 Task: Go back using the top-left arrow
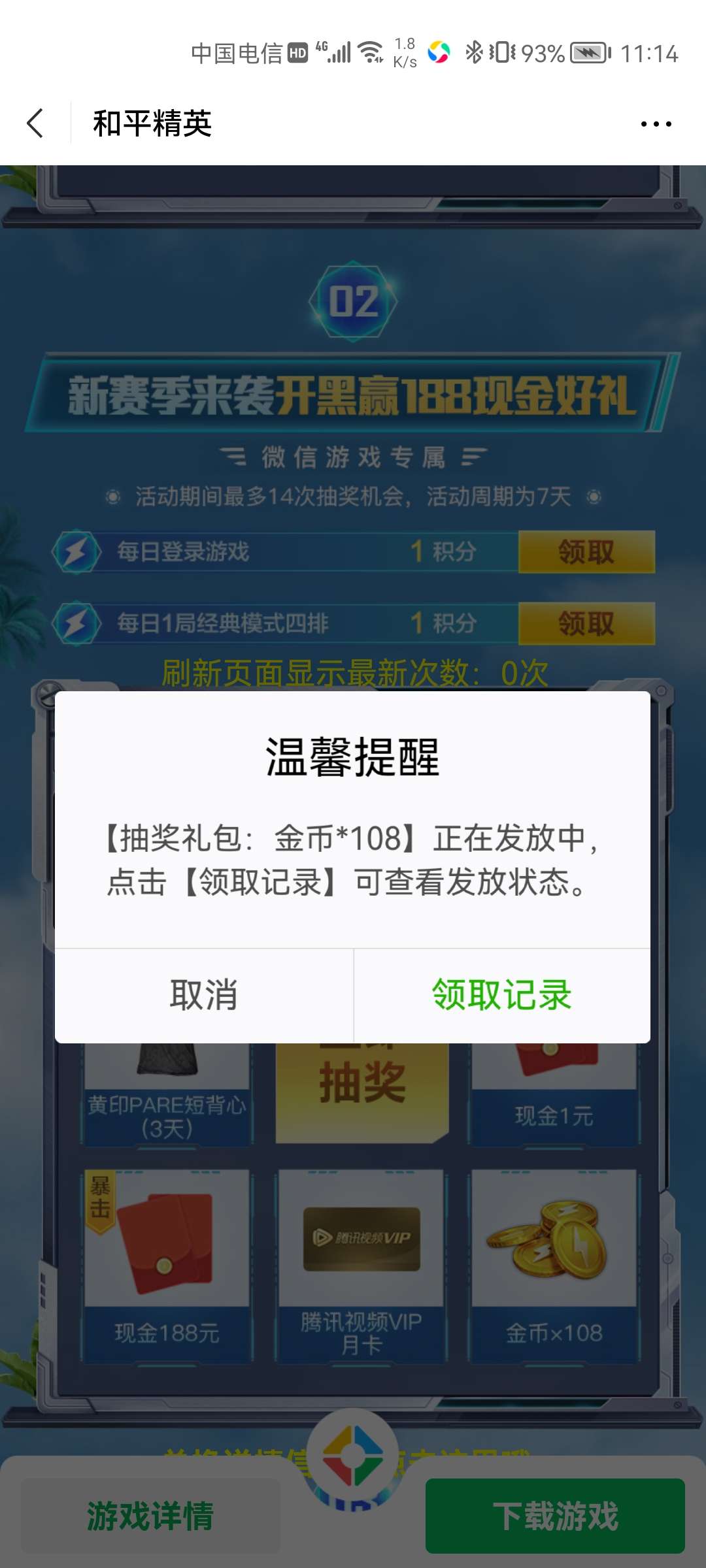pyautogui.click(x=35, y=123)
